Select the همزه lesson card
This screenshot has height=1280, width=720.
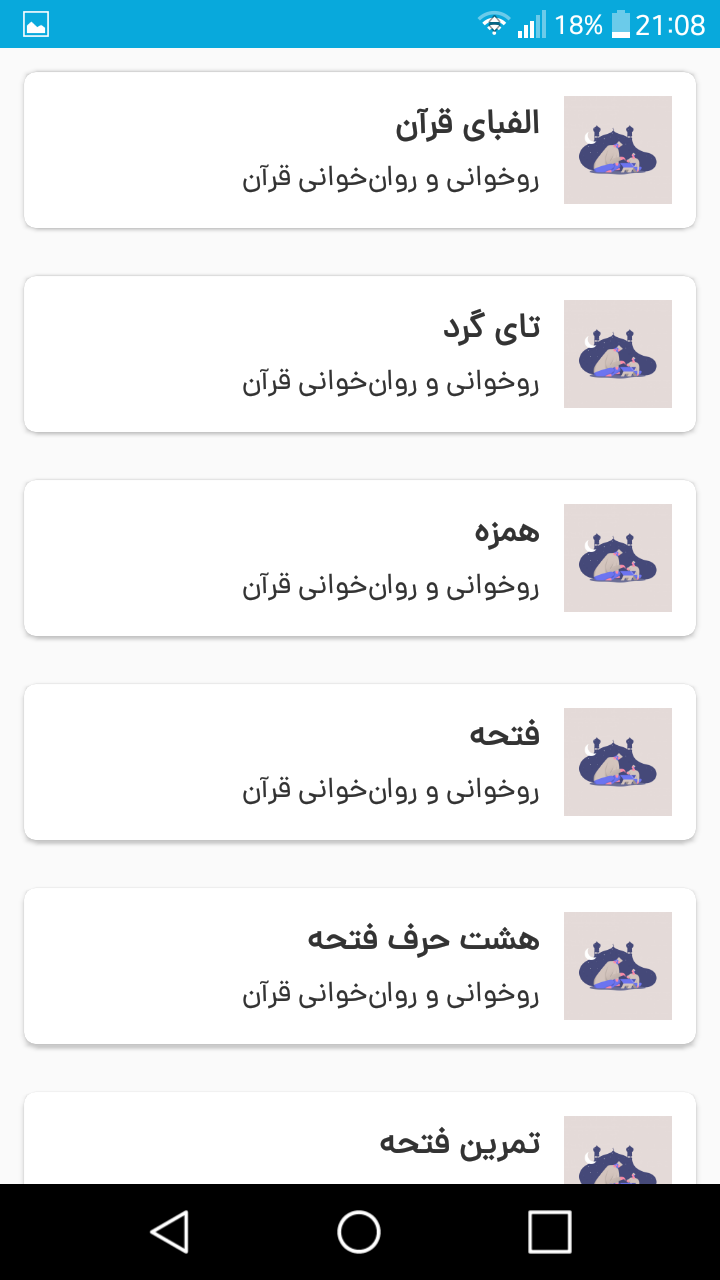360,558
